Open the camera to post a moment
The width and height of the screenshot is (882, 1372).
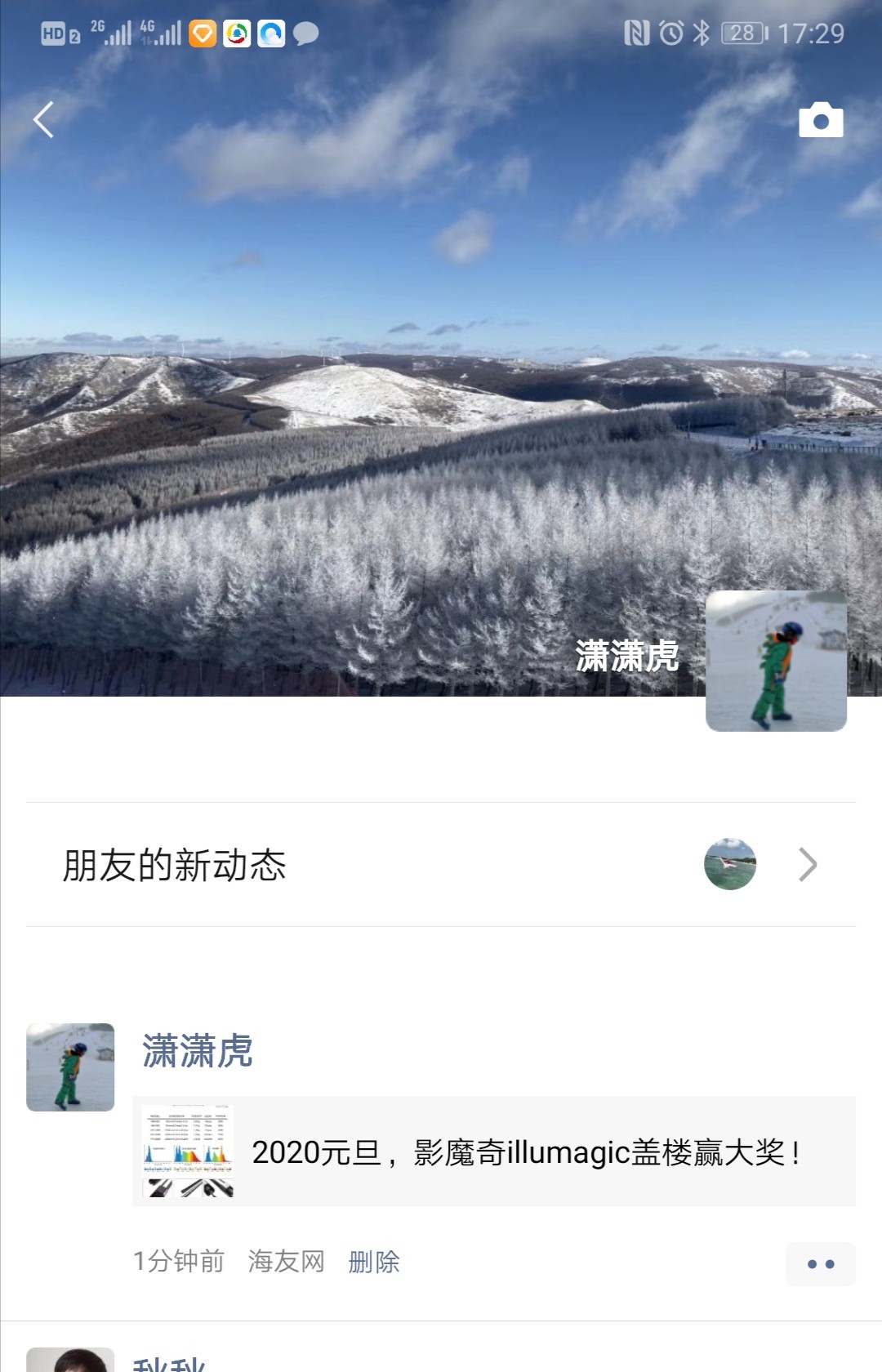point(820,120)
